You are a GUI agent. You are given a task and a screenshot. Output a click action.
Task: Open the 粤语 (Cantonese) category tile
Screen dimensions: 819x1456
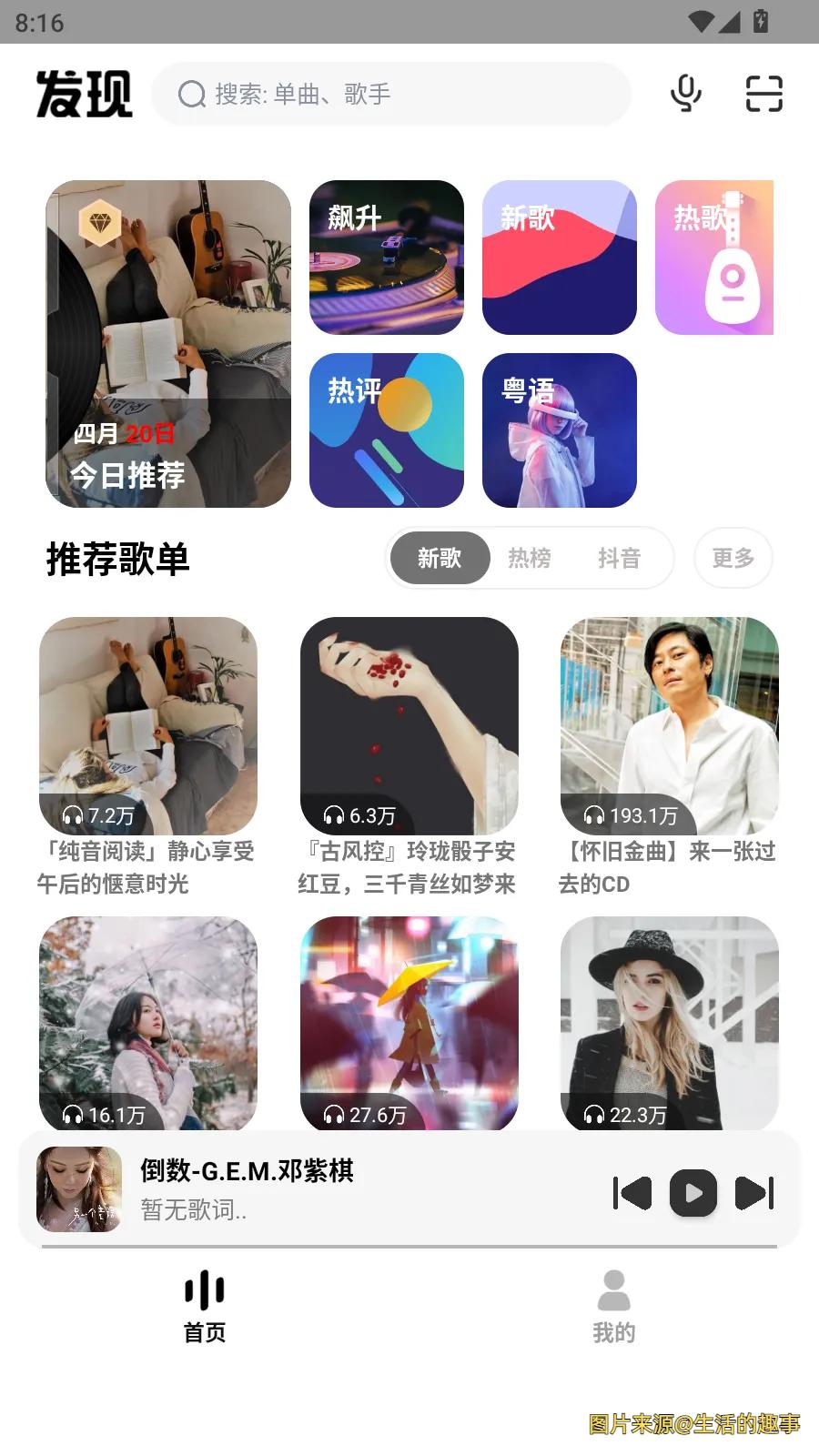click(559, 432)
